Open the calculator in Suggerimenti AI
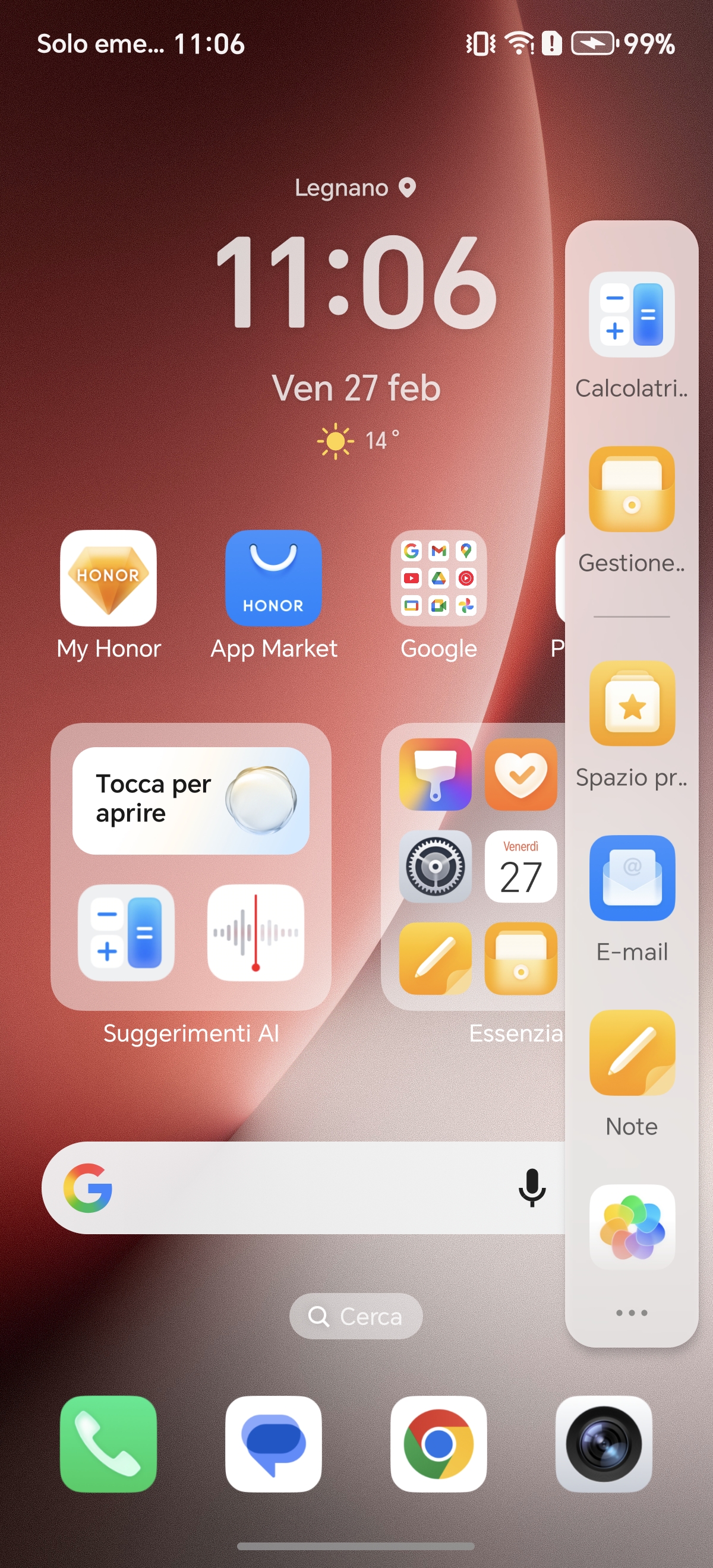The height and width of the screenshot is (1568, 713). [x=126, y=932]
